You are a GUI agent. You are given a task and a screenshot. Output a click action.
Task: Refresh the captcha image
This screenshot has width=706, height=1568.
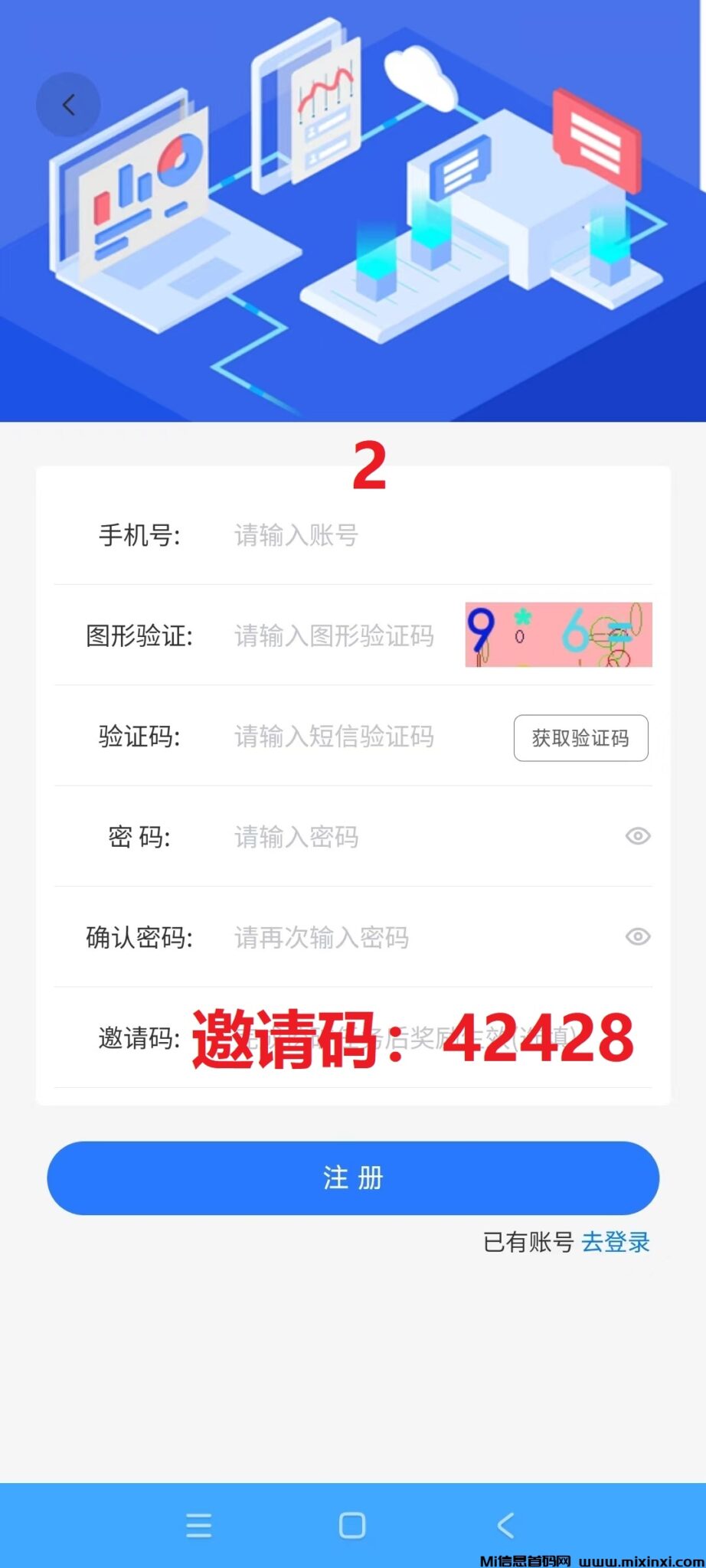(x=558, y=635)
